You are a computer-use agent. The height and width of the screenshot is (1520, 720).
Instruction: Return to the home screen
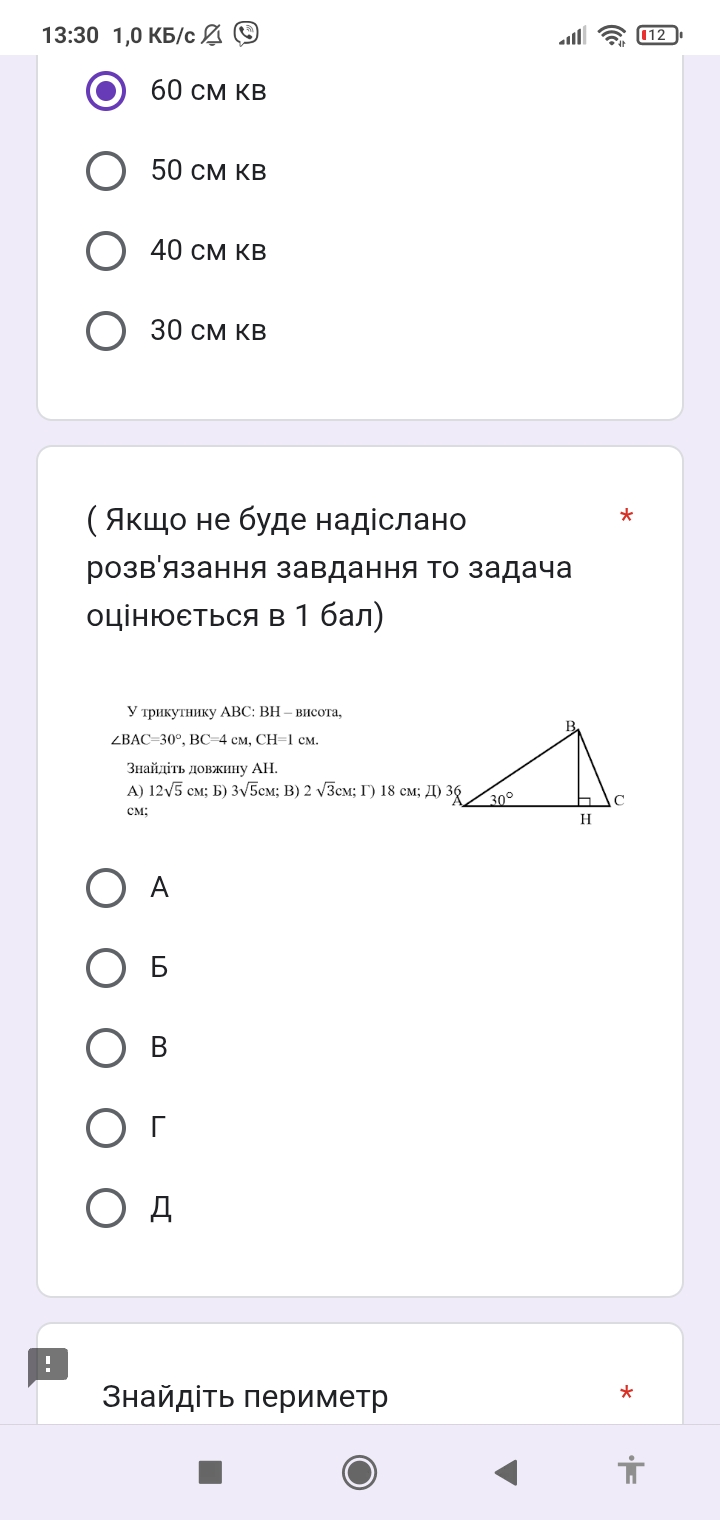tap(359, 1472)
